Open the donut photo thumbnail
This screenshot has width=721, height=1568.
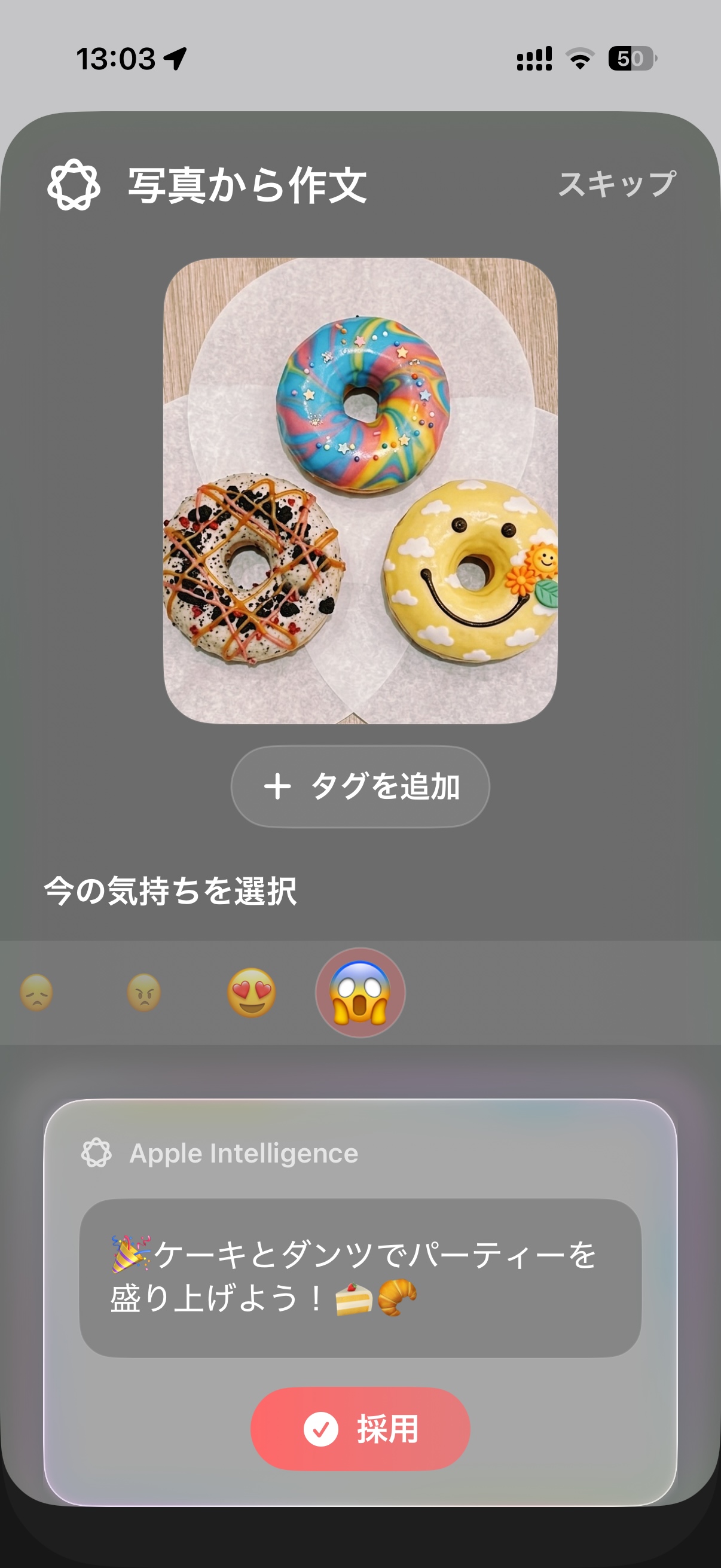click(x=360, y=490)
